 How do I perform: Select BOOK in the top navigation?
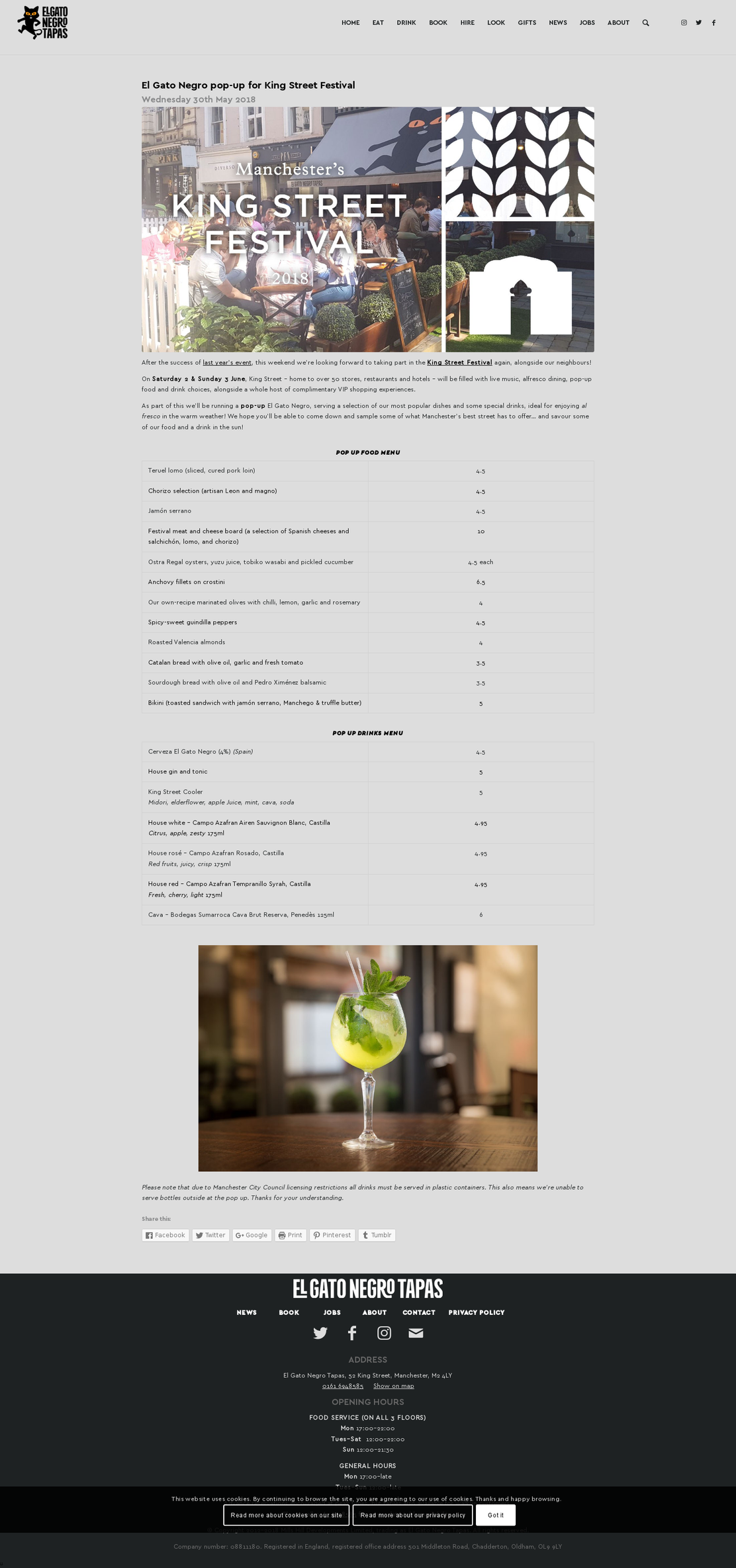pos(438,23)
